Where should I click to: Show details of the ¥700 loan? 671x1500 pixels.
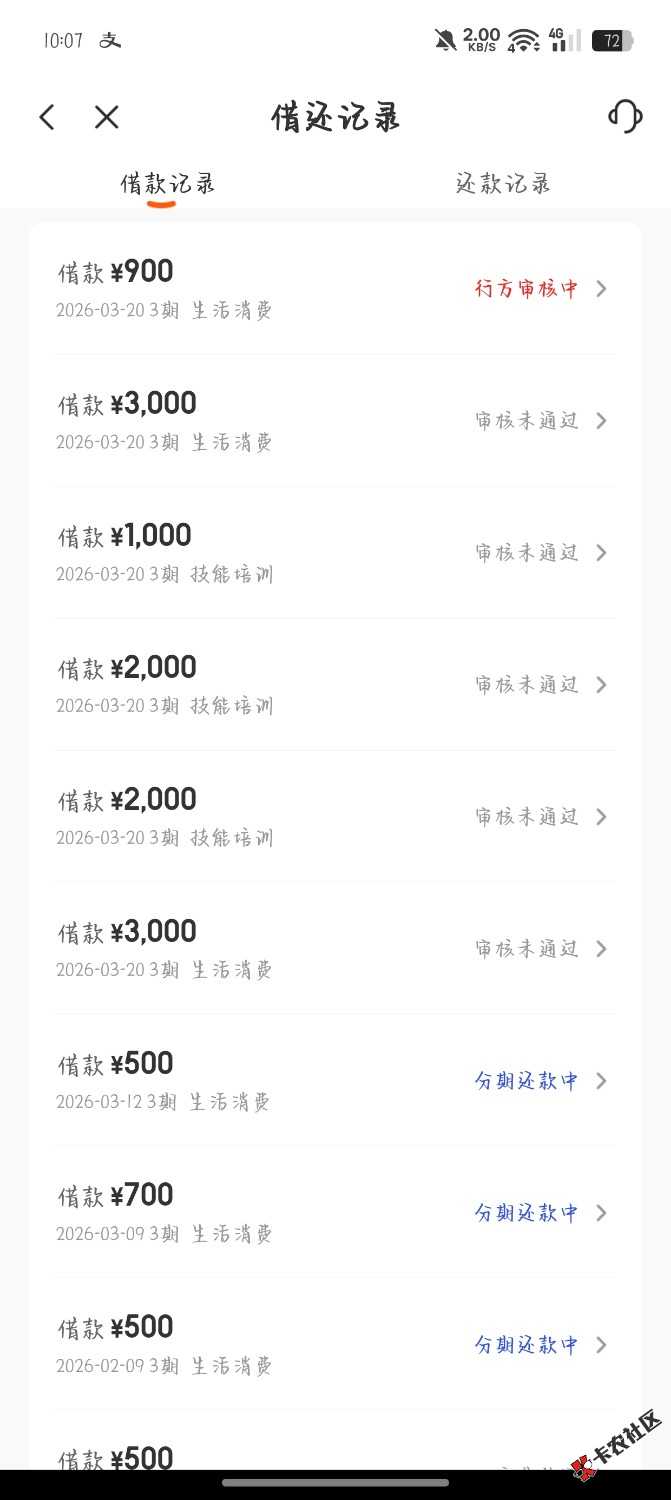tap(335, 1213)
